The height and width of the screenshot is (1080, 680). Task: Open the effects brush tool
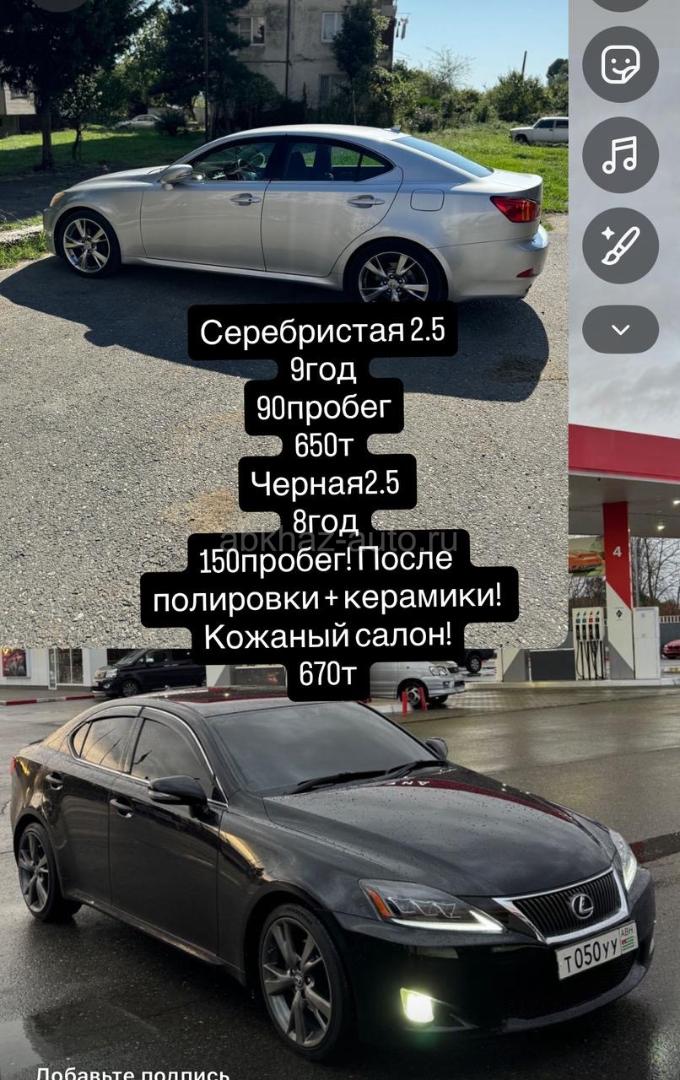click(x=620, y=245)
